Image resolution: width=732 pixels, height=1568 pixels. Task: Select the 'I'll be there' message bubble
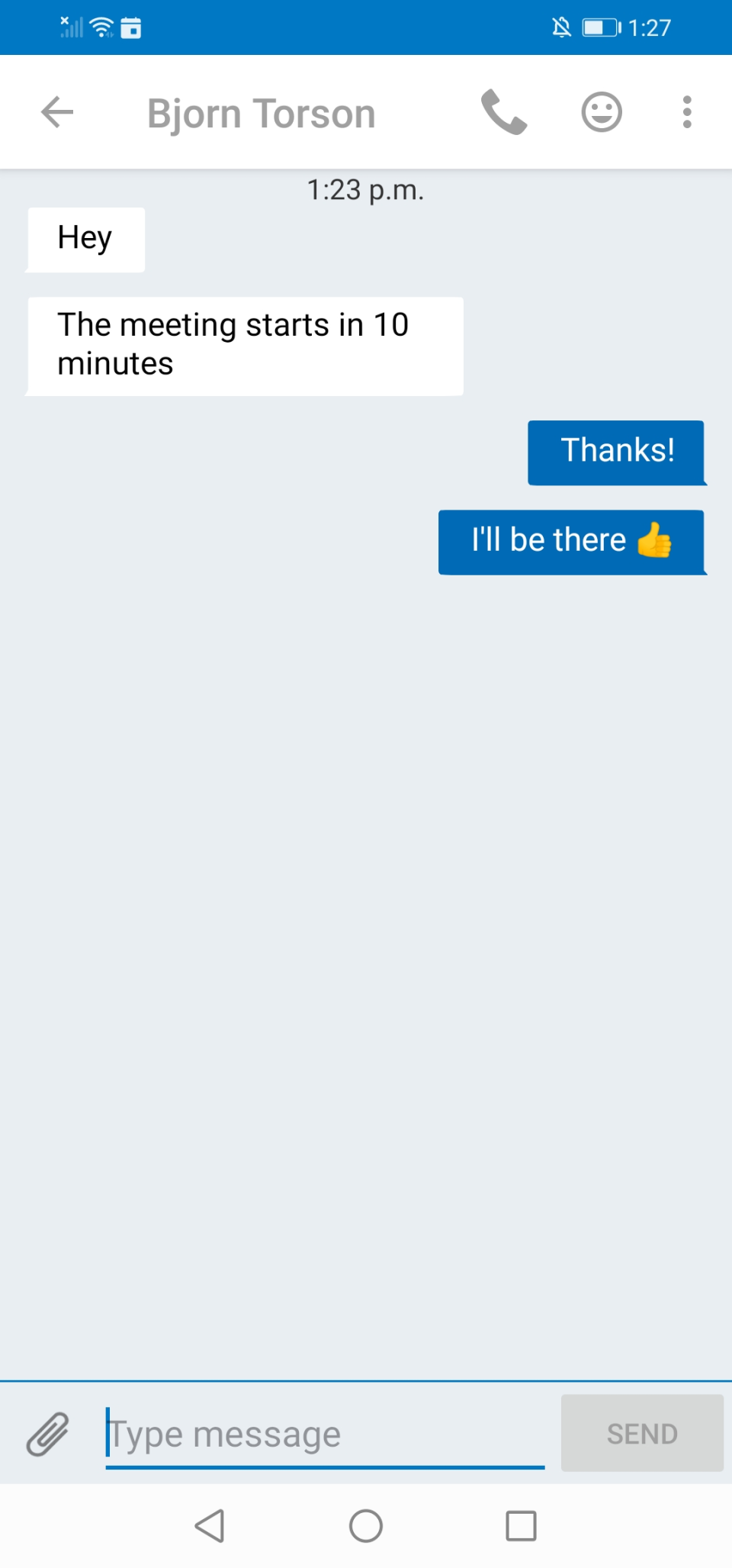coord(572,542)
